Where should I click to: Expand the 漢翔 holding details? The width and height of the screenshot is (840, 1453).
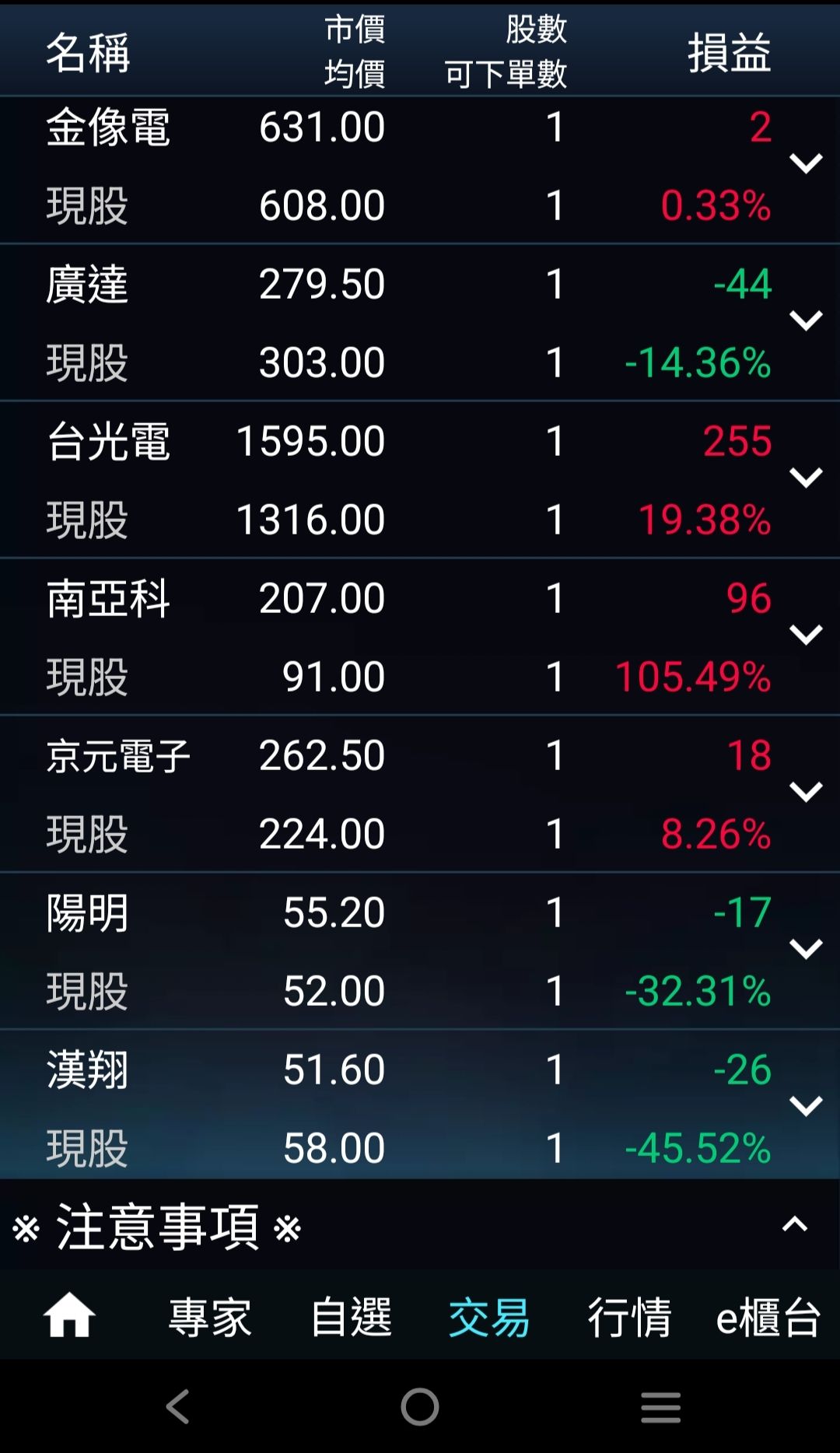point(806,1106)
